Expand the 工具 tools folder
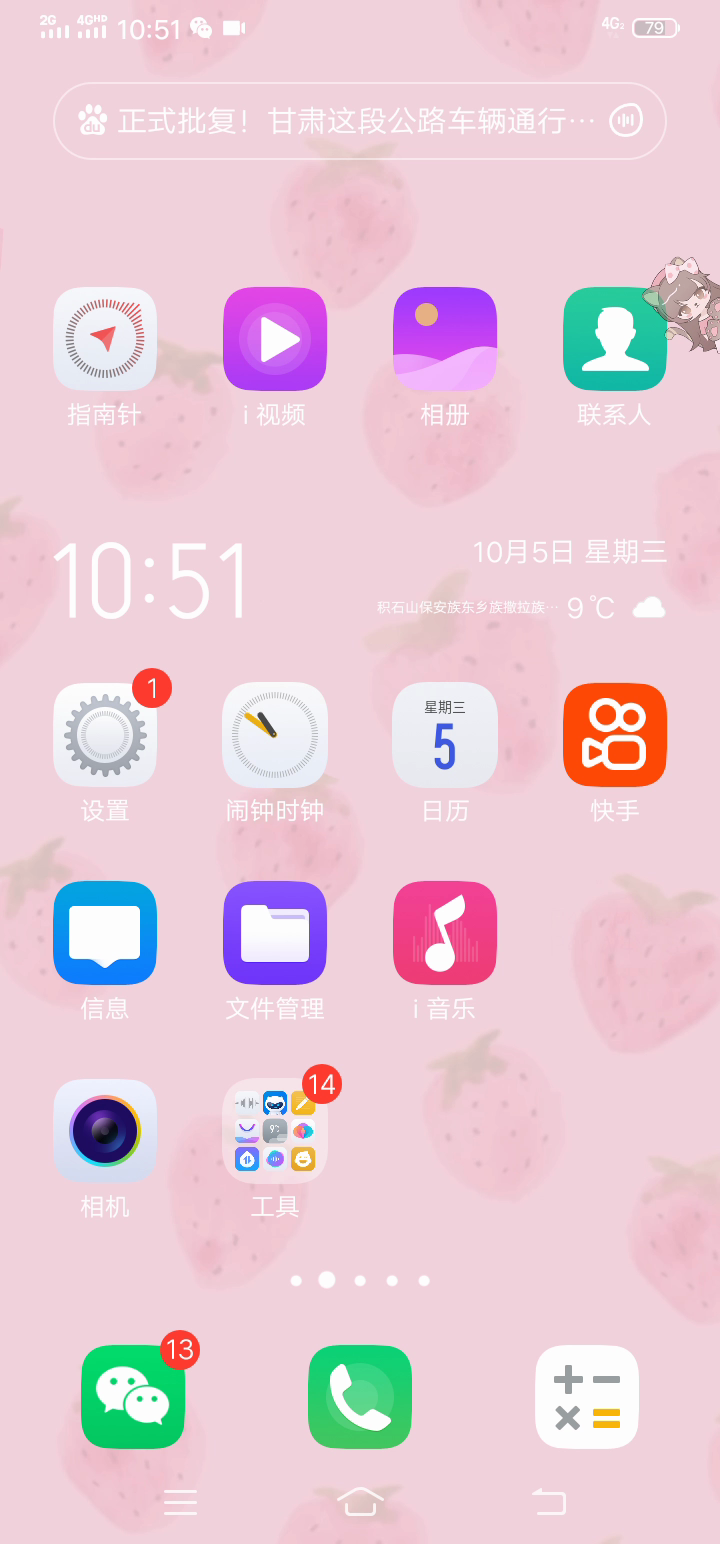Viewport: 720px width, 1544px height. [x=275, y=1131]
